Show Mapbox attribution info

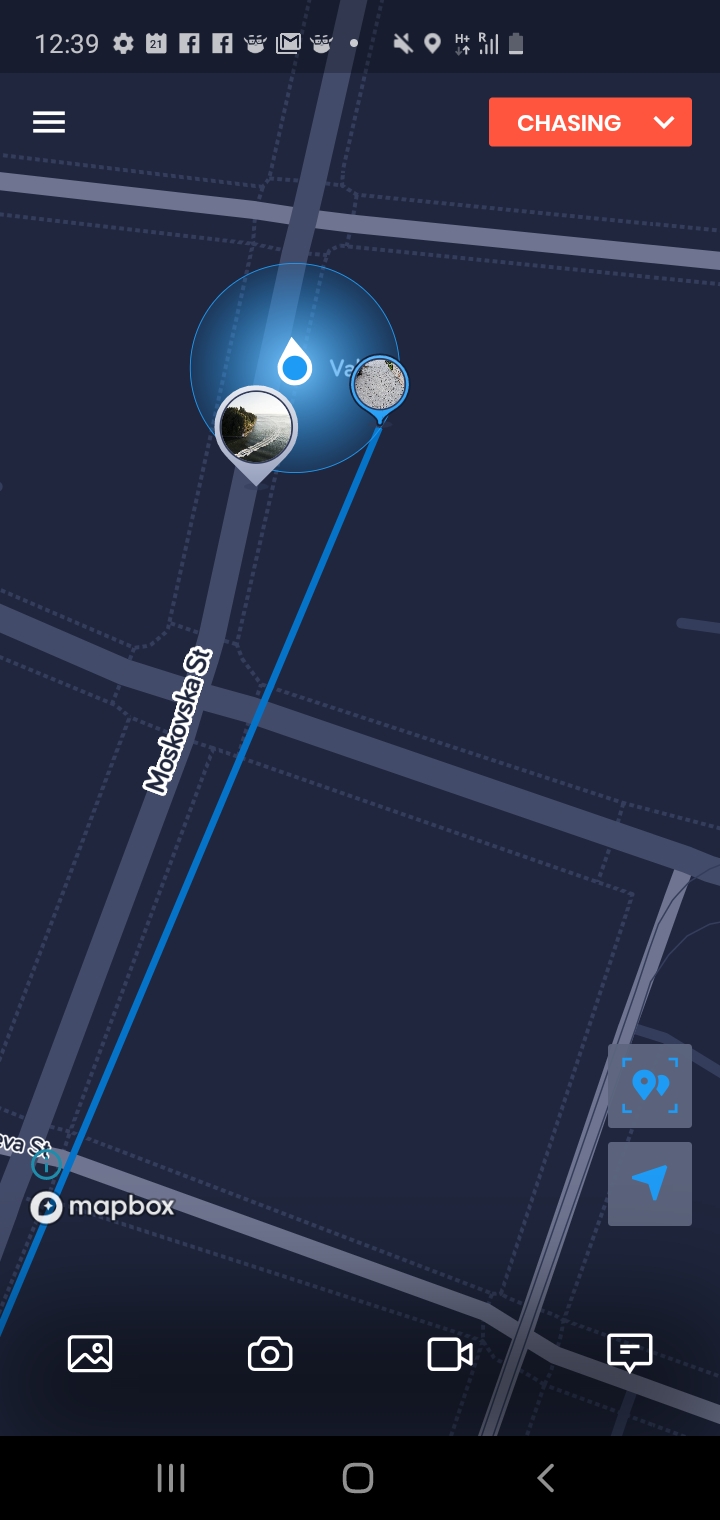click(x=46, y=1165)
